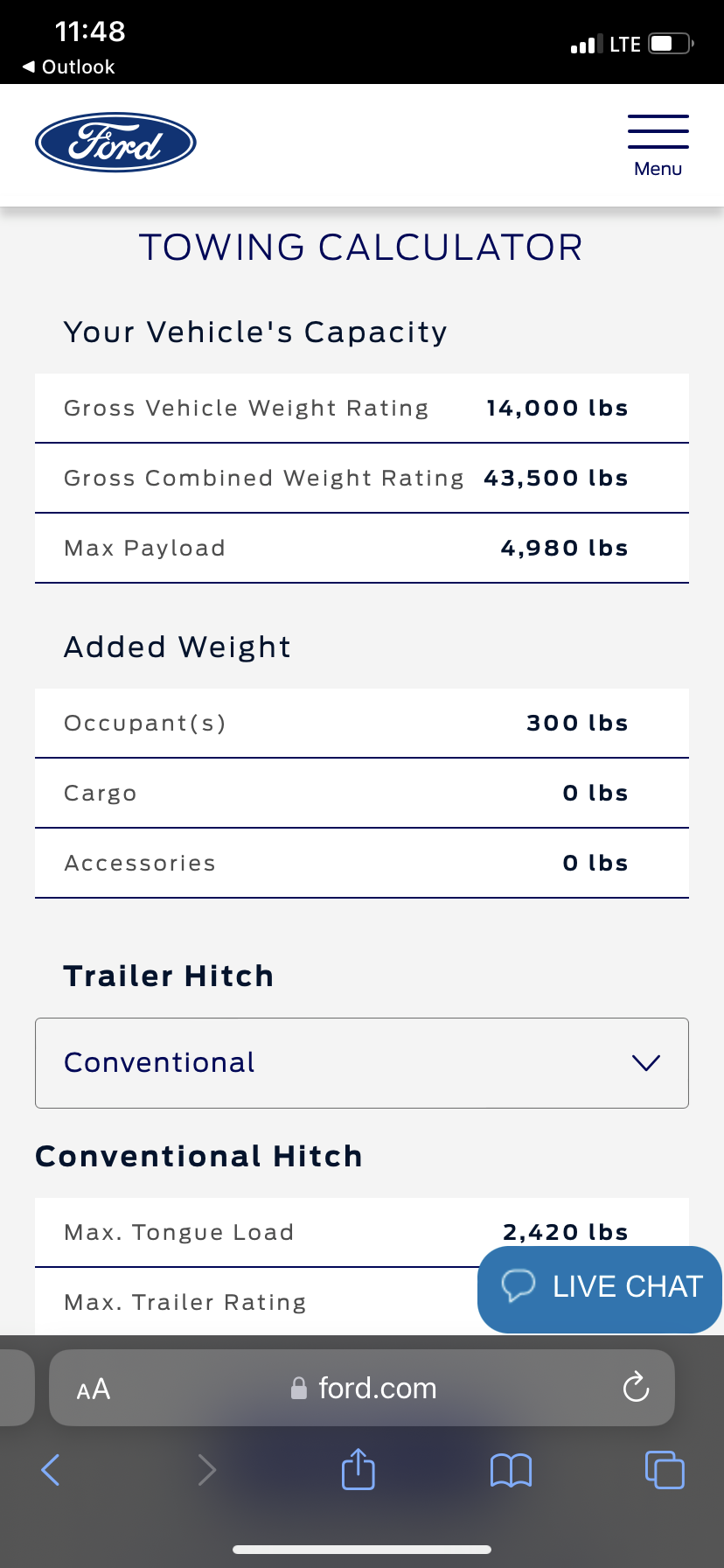Open text size options with AA icon
Viewport: 724px width, 1568px height.
(91, 1388)
